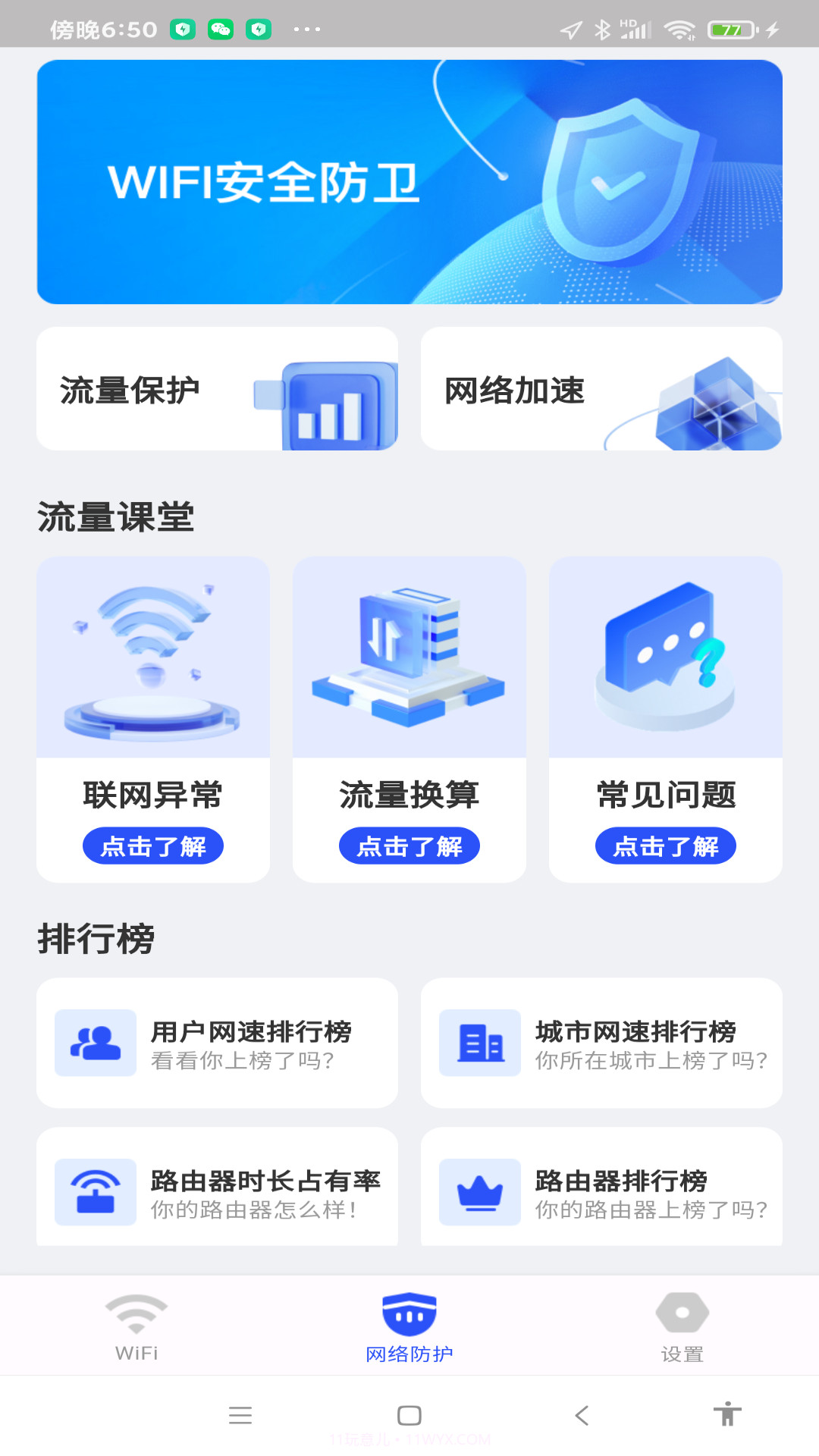Tap 点击了解 under 流量换算
The width and height of the screenshot is (819, 1456).
[x=409, y=846]
